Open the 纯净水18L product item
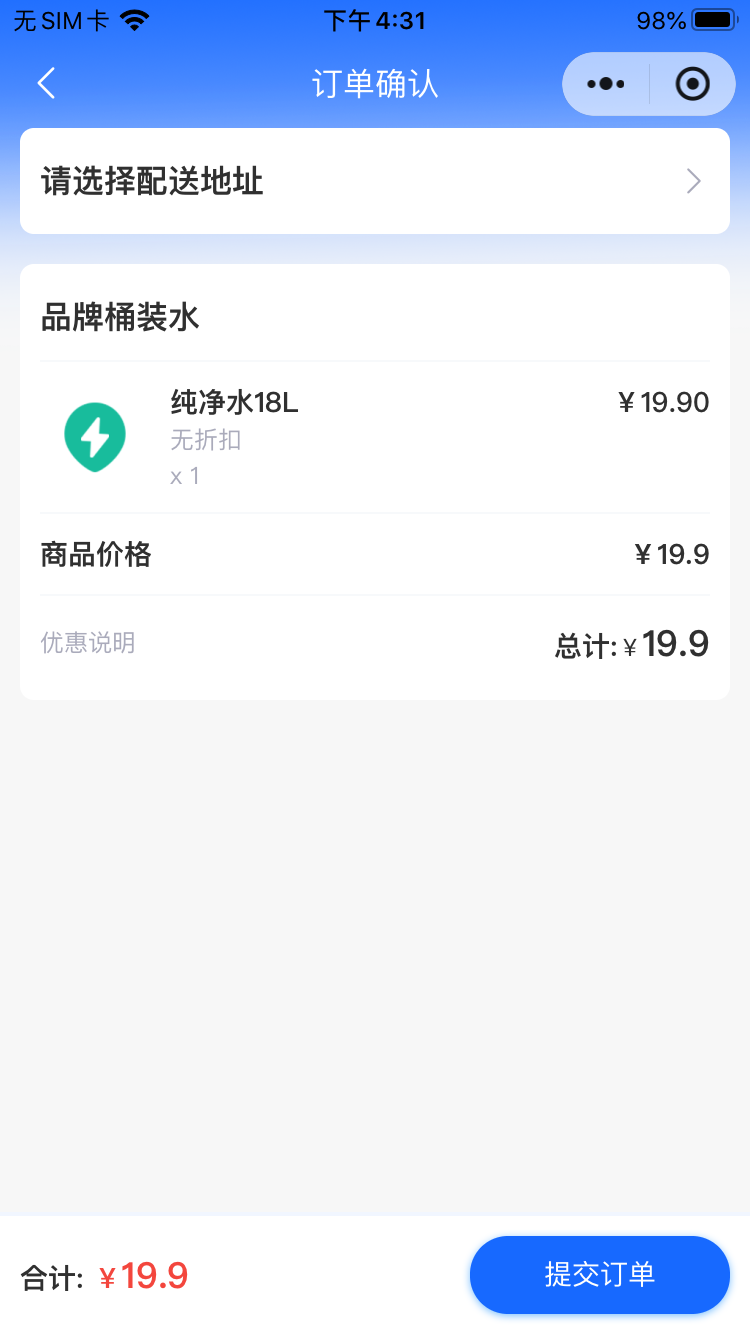750x1334 pixels. coord(375,437)
